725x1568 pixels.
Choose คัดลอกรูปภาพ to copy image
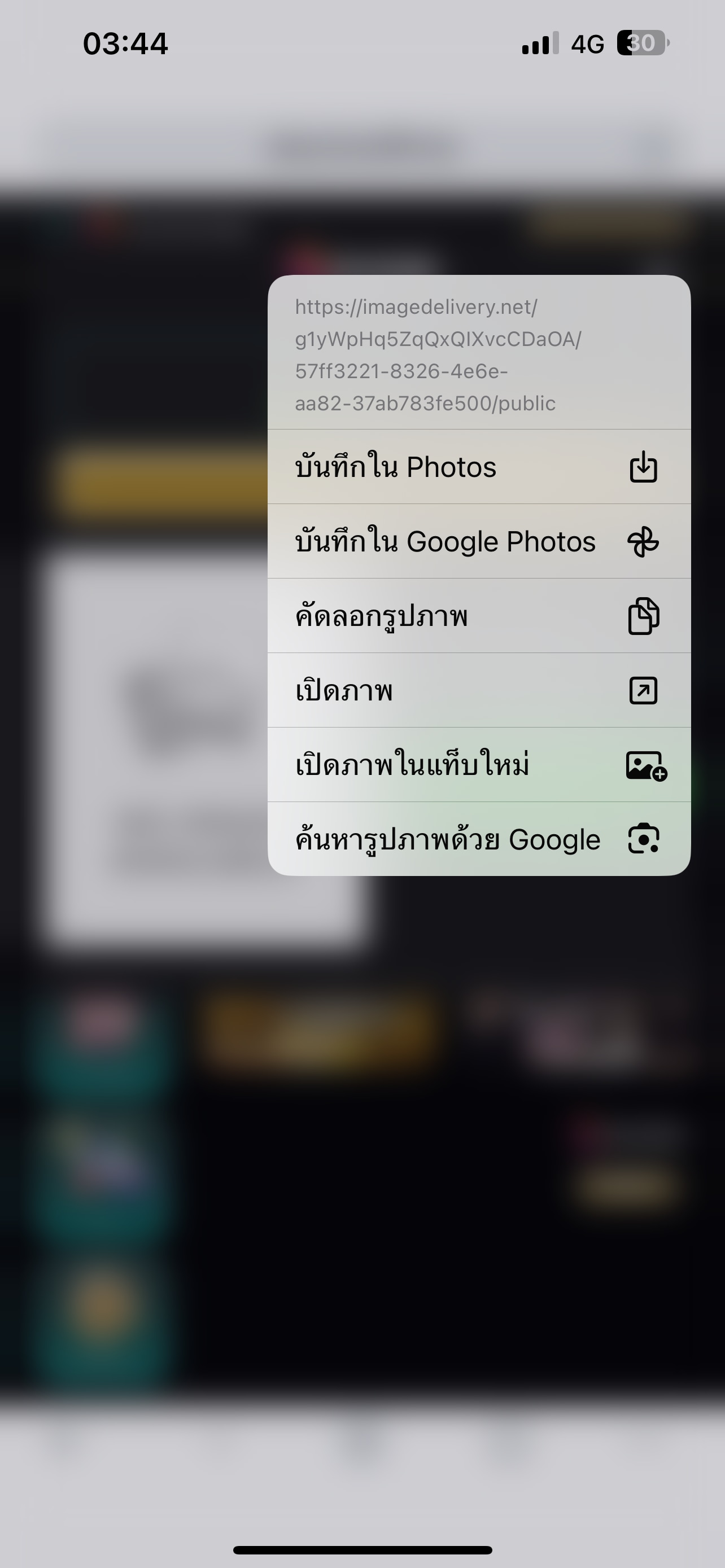coord(478,616)
